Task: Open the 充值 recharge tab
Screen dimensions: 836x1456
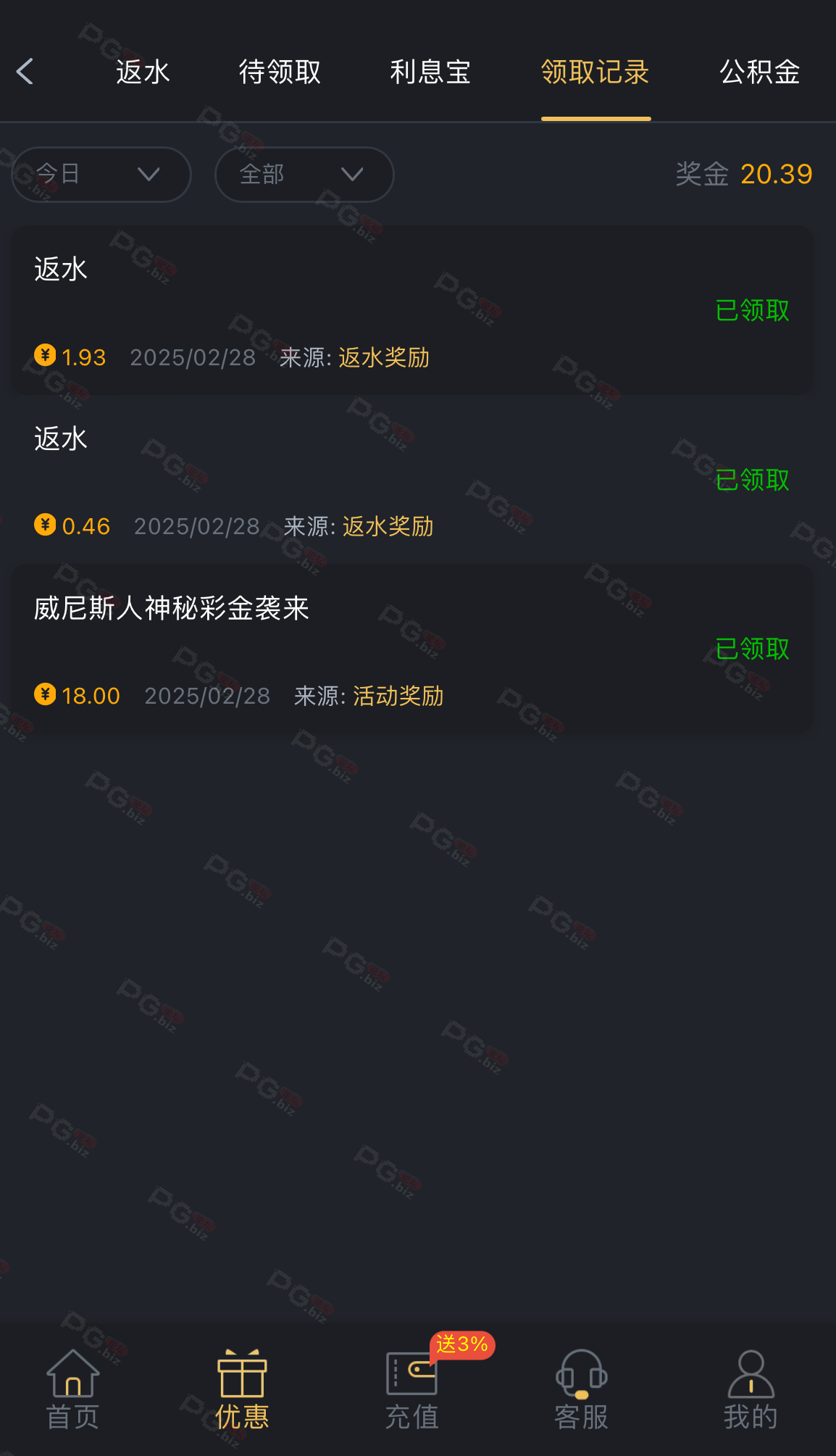Action: 411,1389
